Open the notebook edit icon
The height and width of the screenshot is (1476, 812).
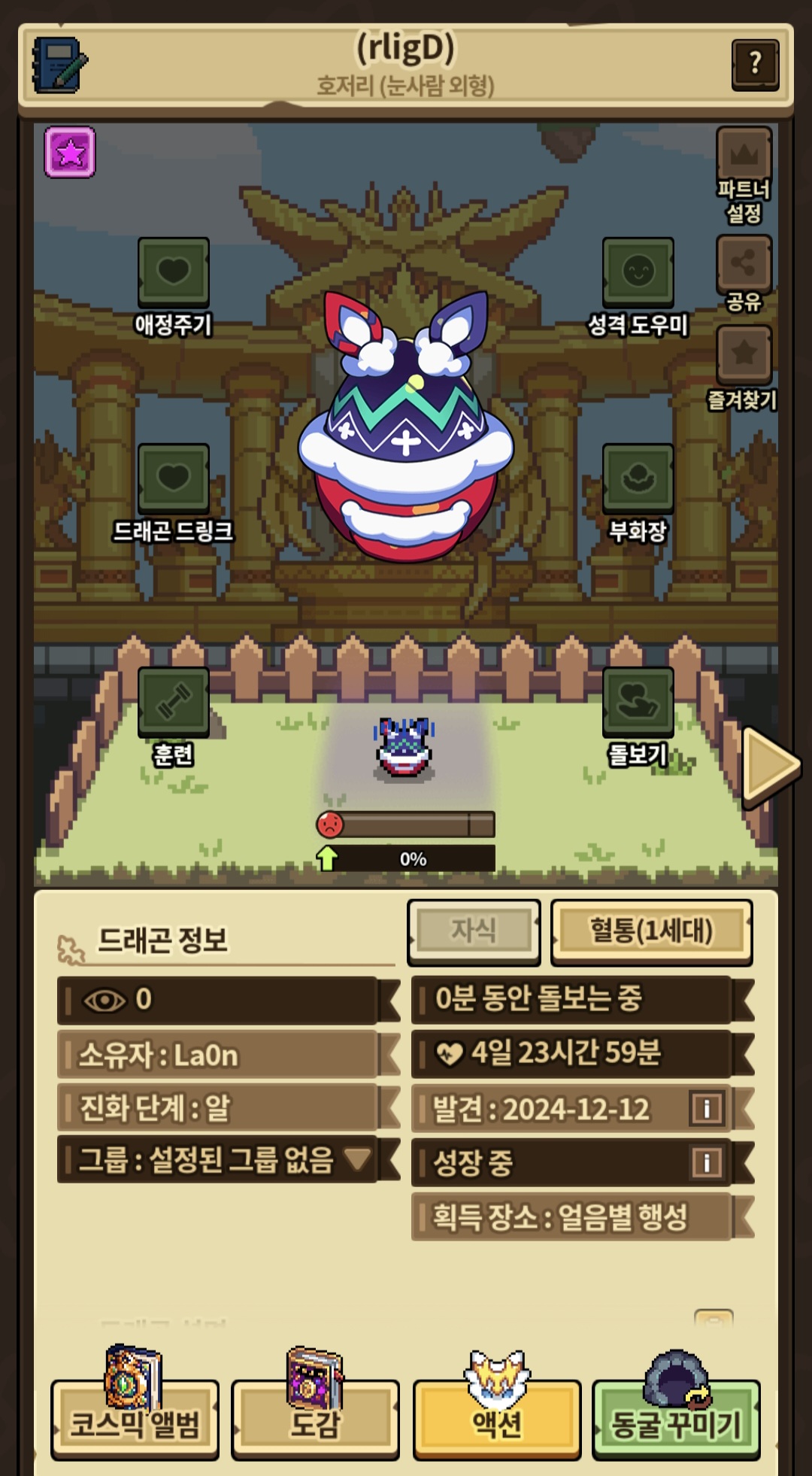pos(60,65)
